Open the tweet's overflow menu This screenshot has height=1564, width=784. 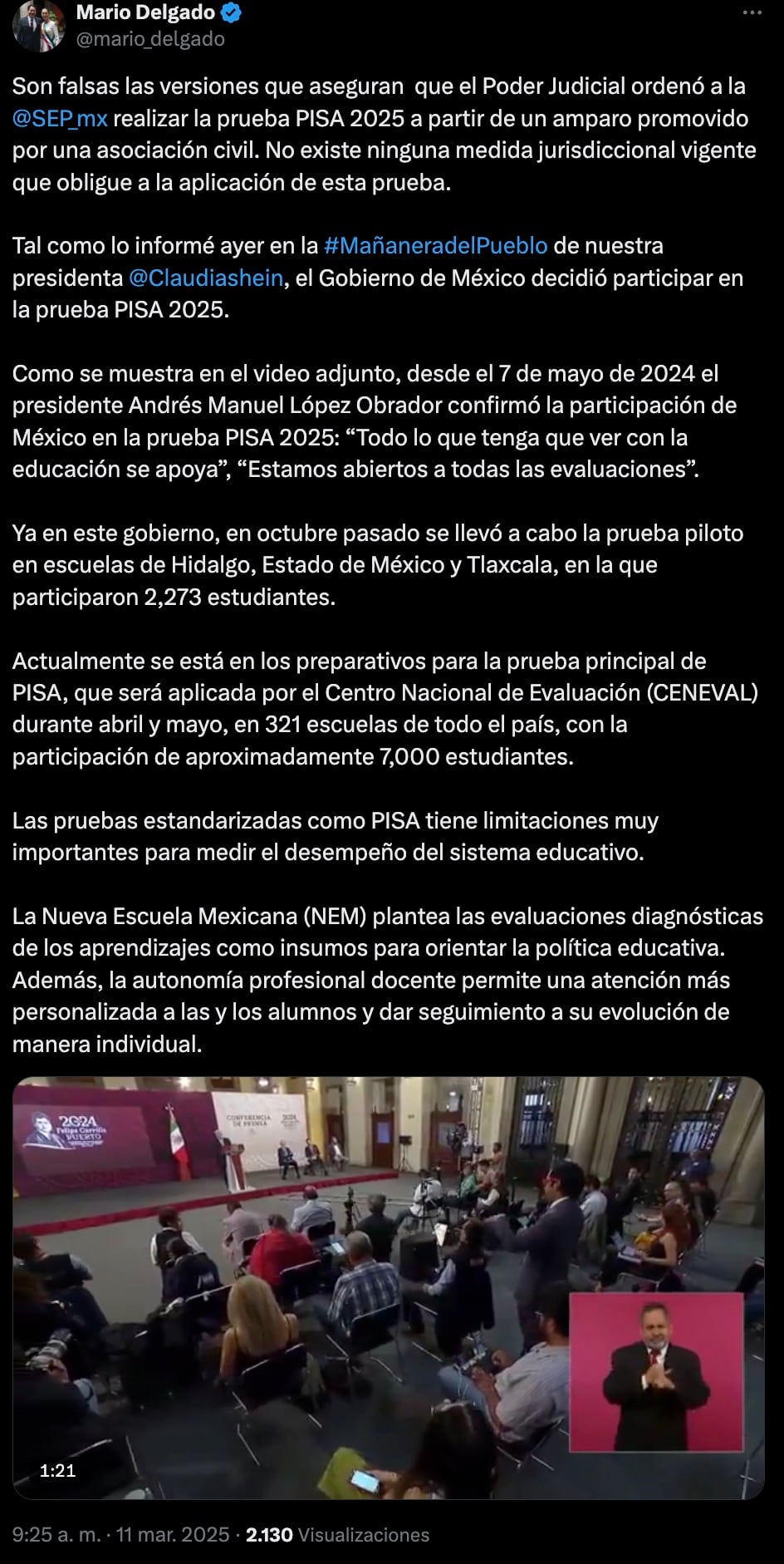click(752, 13)
